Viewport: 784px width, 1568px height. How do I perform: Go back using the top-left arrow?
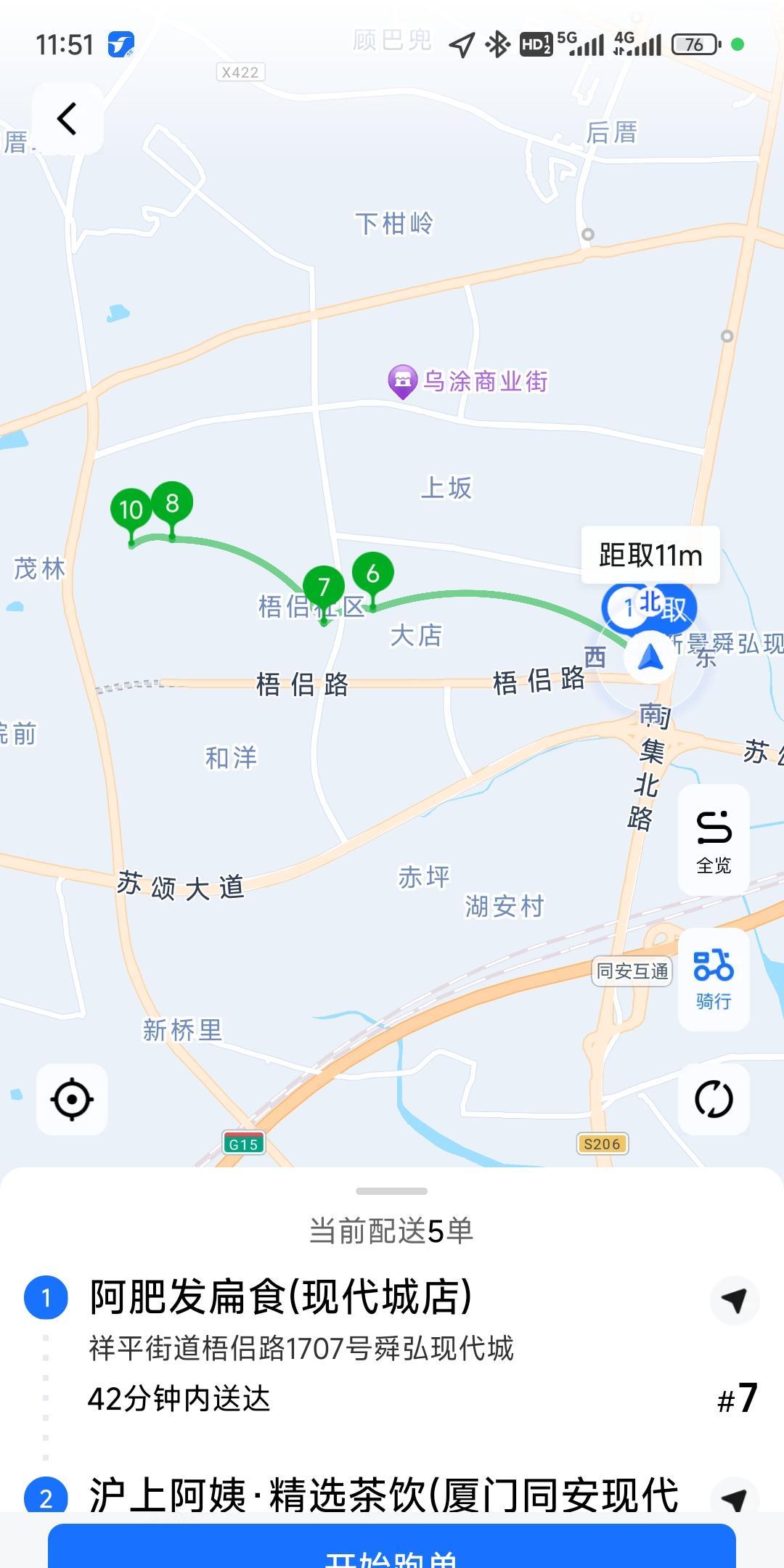tap(67, 118)
